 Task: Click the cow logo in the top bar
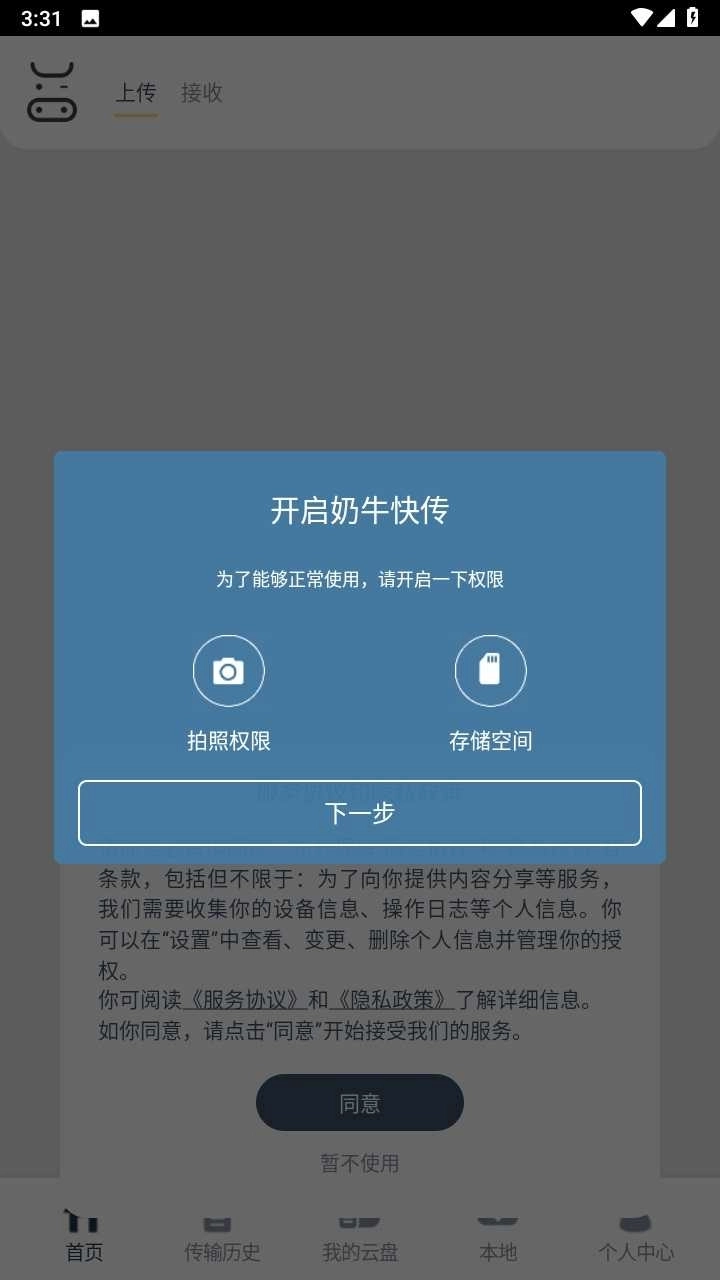pos(53,91)
